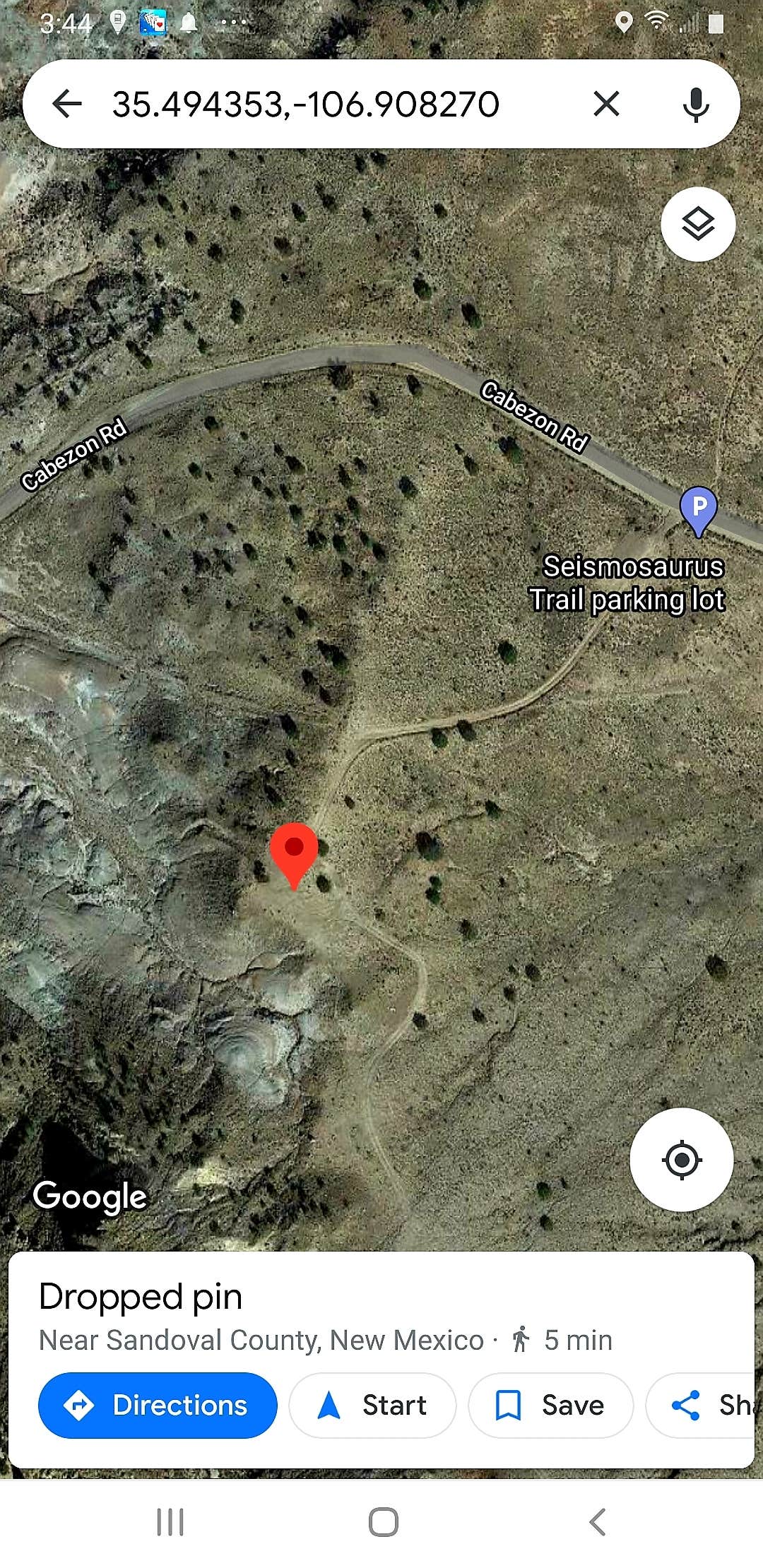Start voice search with microphone
The width and height of the screenshot is (763, 1568).
coord(696,104)
